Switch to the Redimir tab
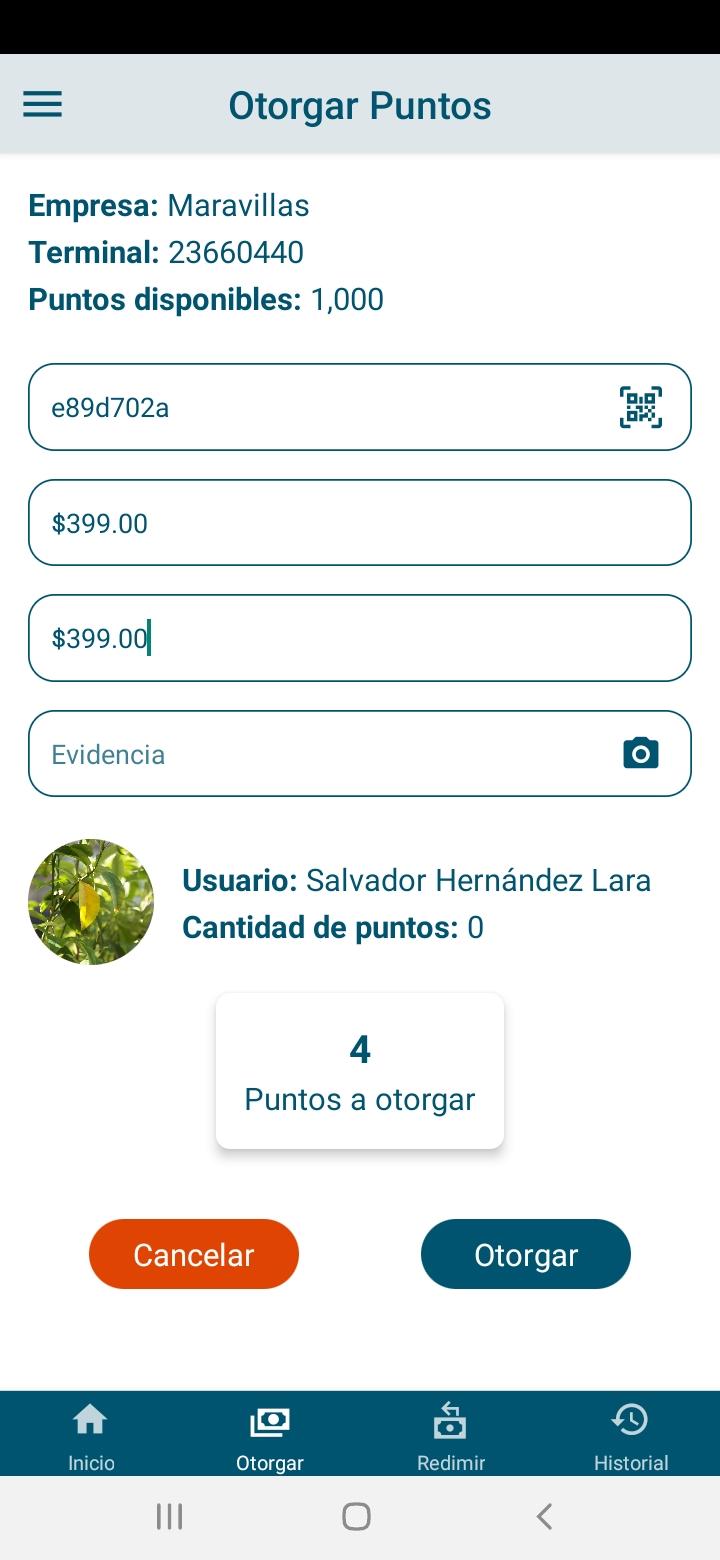Screen dimensions: 720x1560 tap(451, 1436)
